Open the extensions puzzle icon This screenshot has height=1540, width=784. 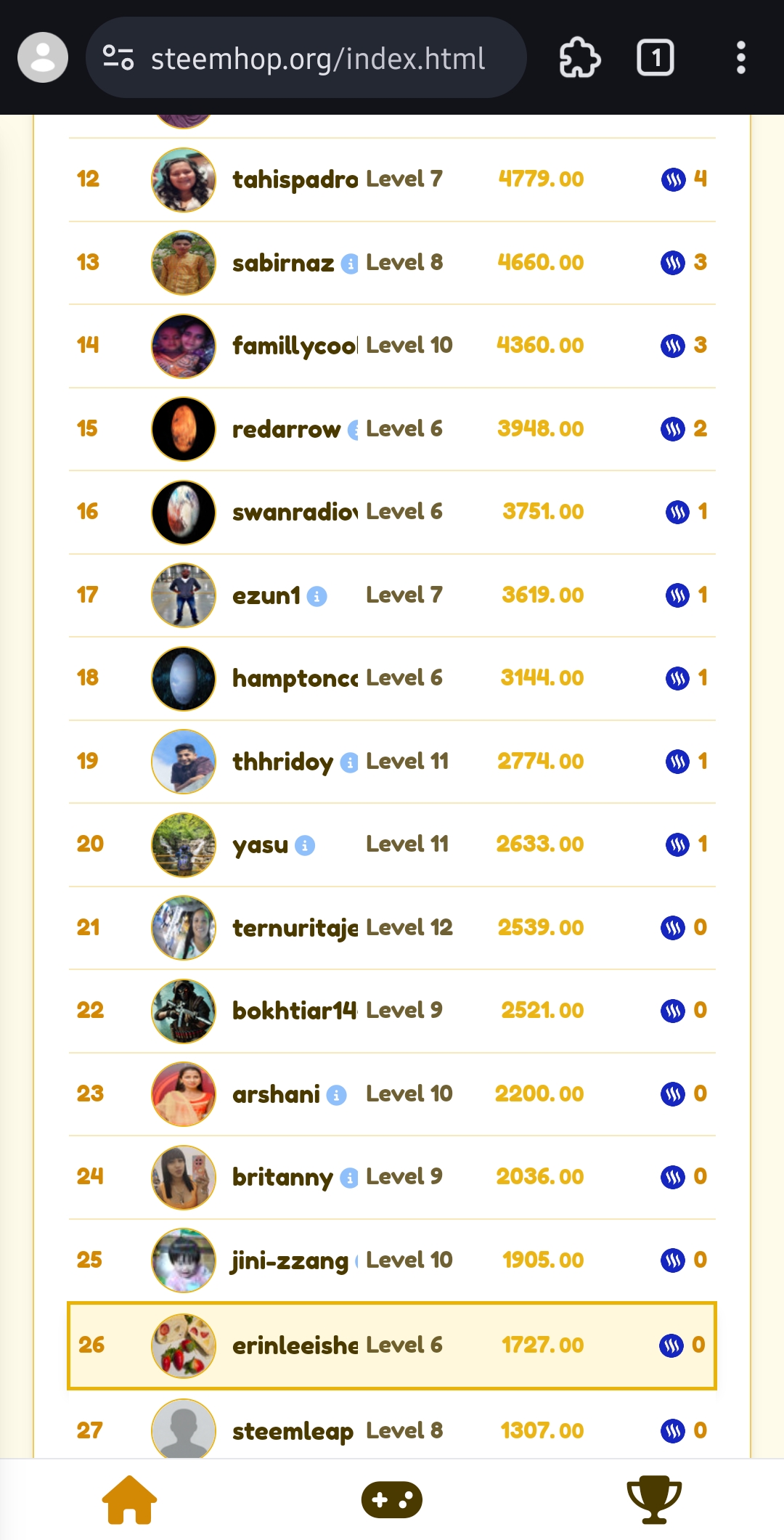coord(579,57)
